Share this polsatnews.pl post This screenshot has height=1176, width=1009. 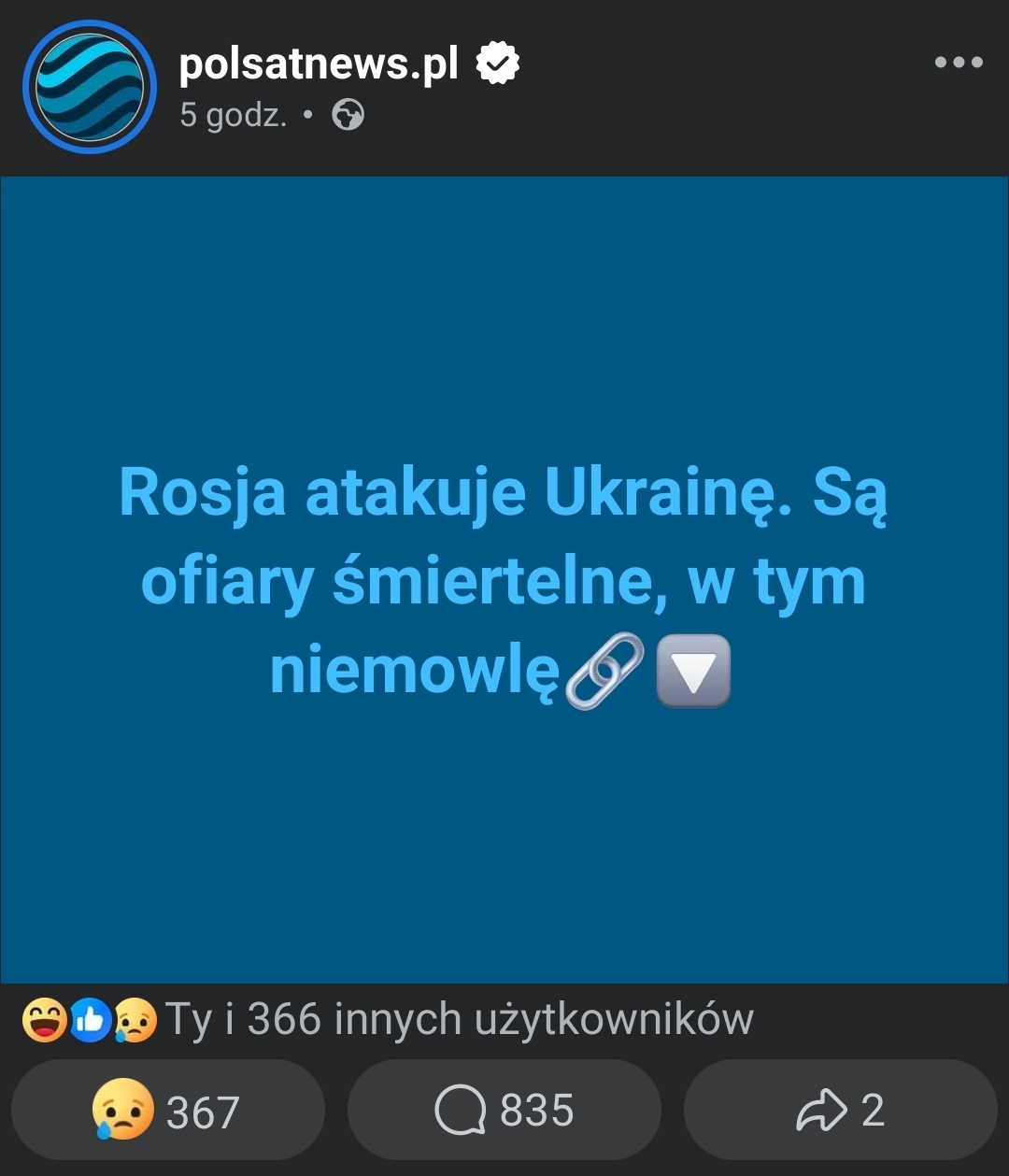tap(840, 1110)
